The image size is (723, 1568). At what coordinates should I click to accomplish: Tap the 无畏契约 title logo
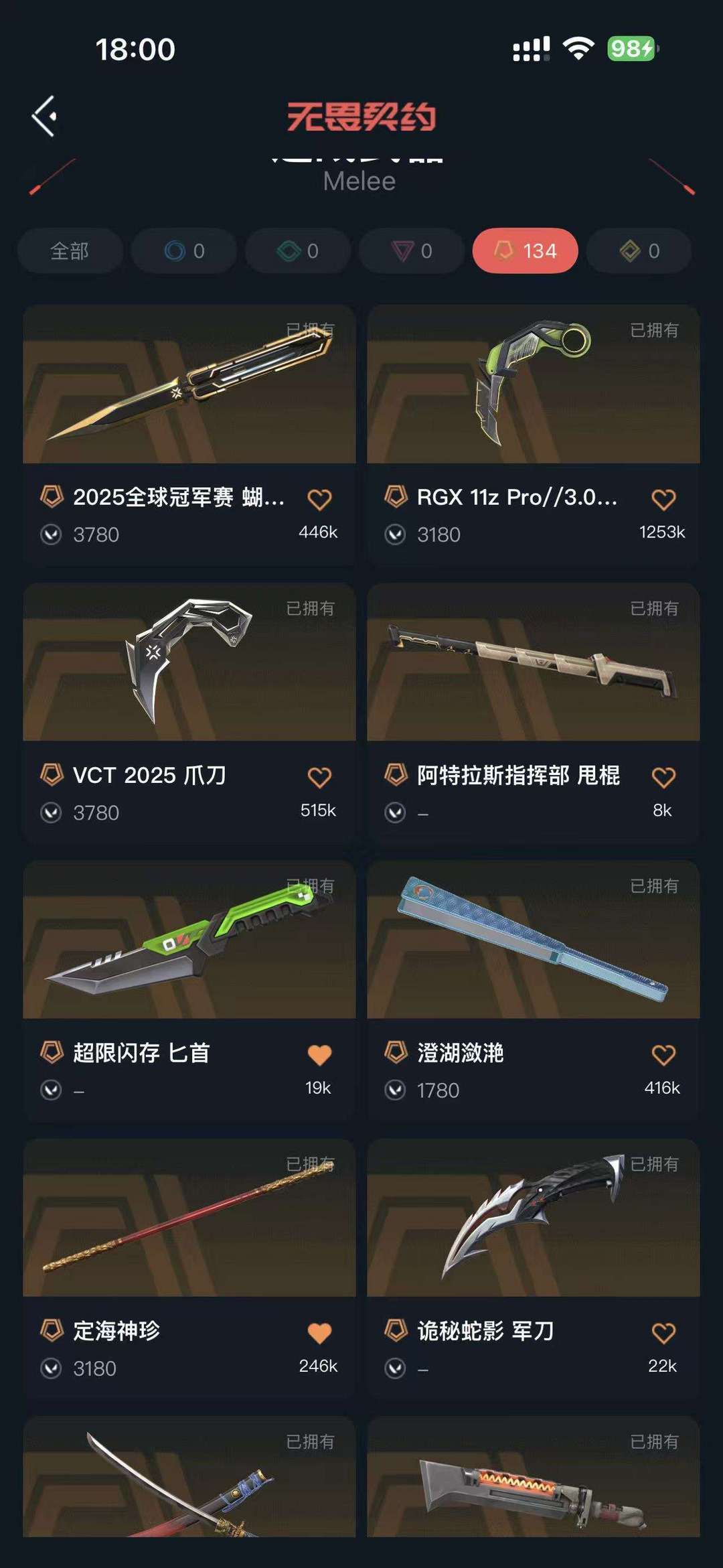[361, 115]
